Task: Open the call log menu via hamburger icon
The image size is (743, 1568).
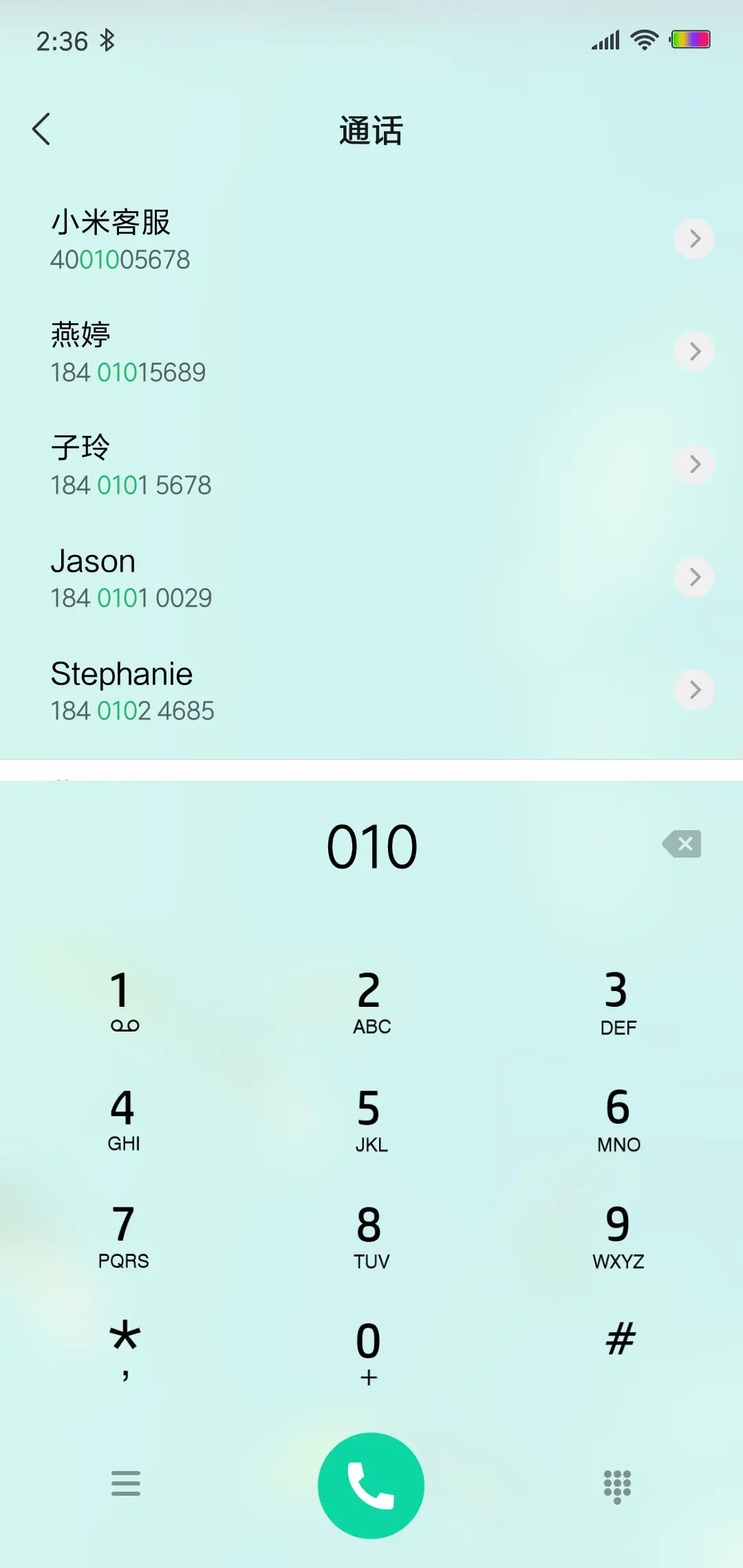Action: [x=126, y=1484]
